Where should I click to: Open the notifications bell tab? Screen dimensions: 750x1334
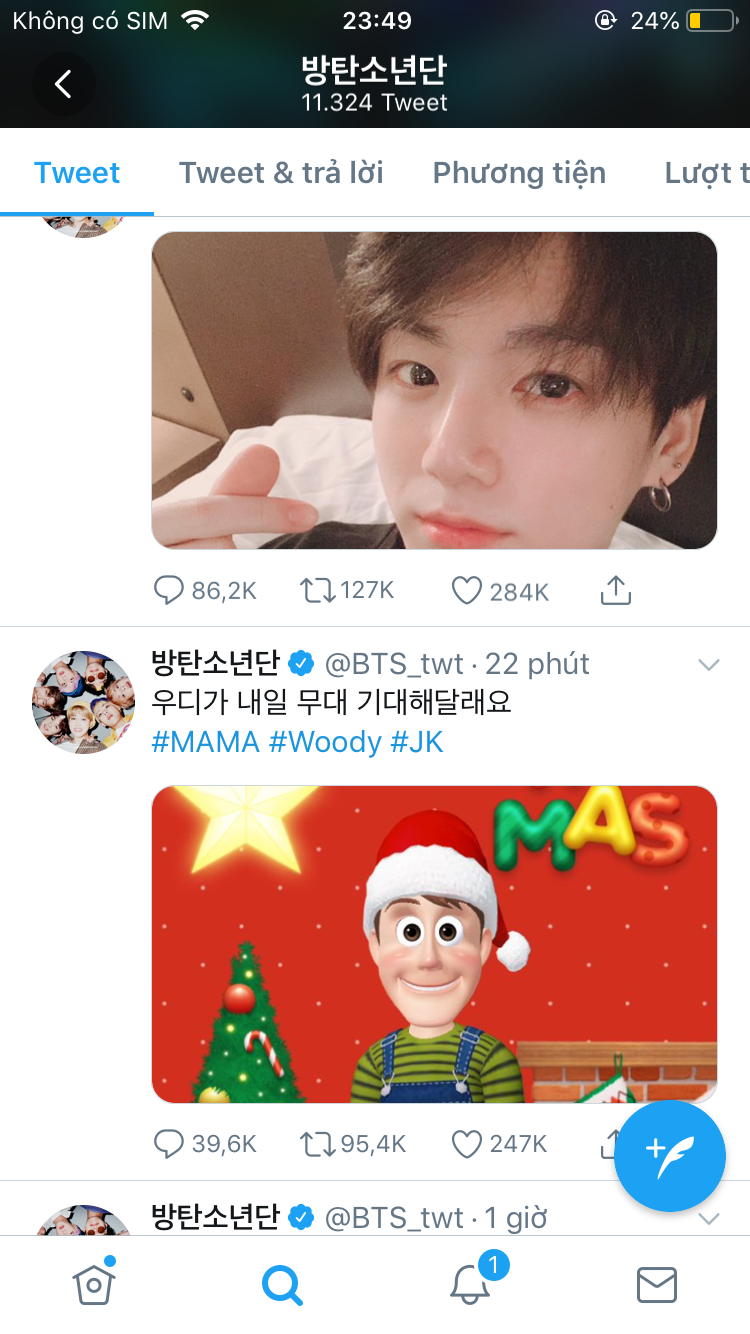click(470, 1284)
